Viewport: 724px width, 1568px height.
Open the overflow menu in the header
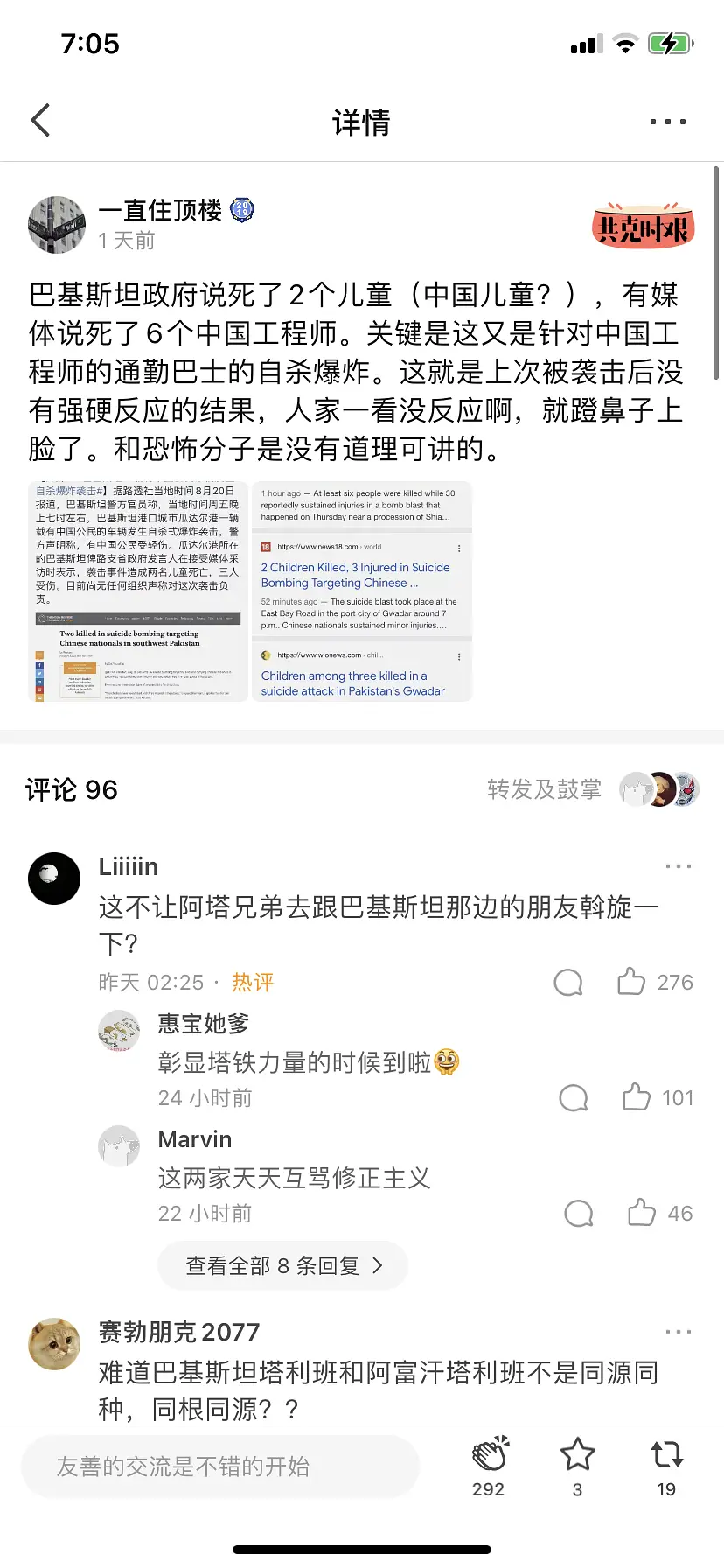668,122
